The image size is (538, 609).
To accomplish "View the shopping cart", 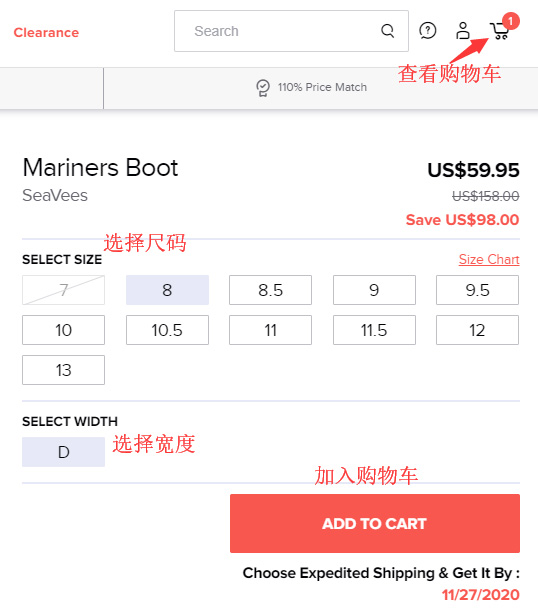I will coord(500,30).
